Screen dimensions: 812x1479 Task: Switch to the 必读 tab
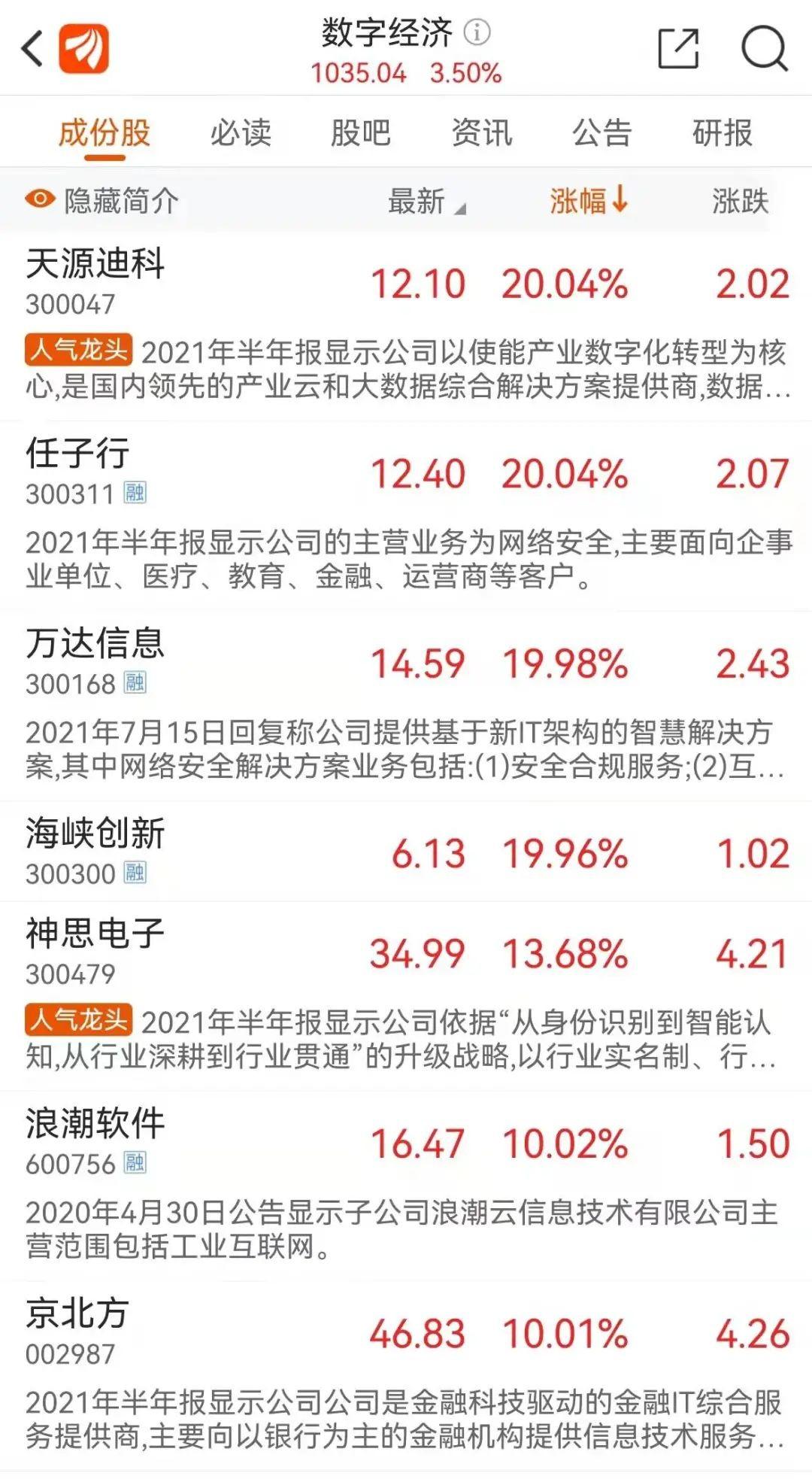pos(241,132)
